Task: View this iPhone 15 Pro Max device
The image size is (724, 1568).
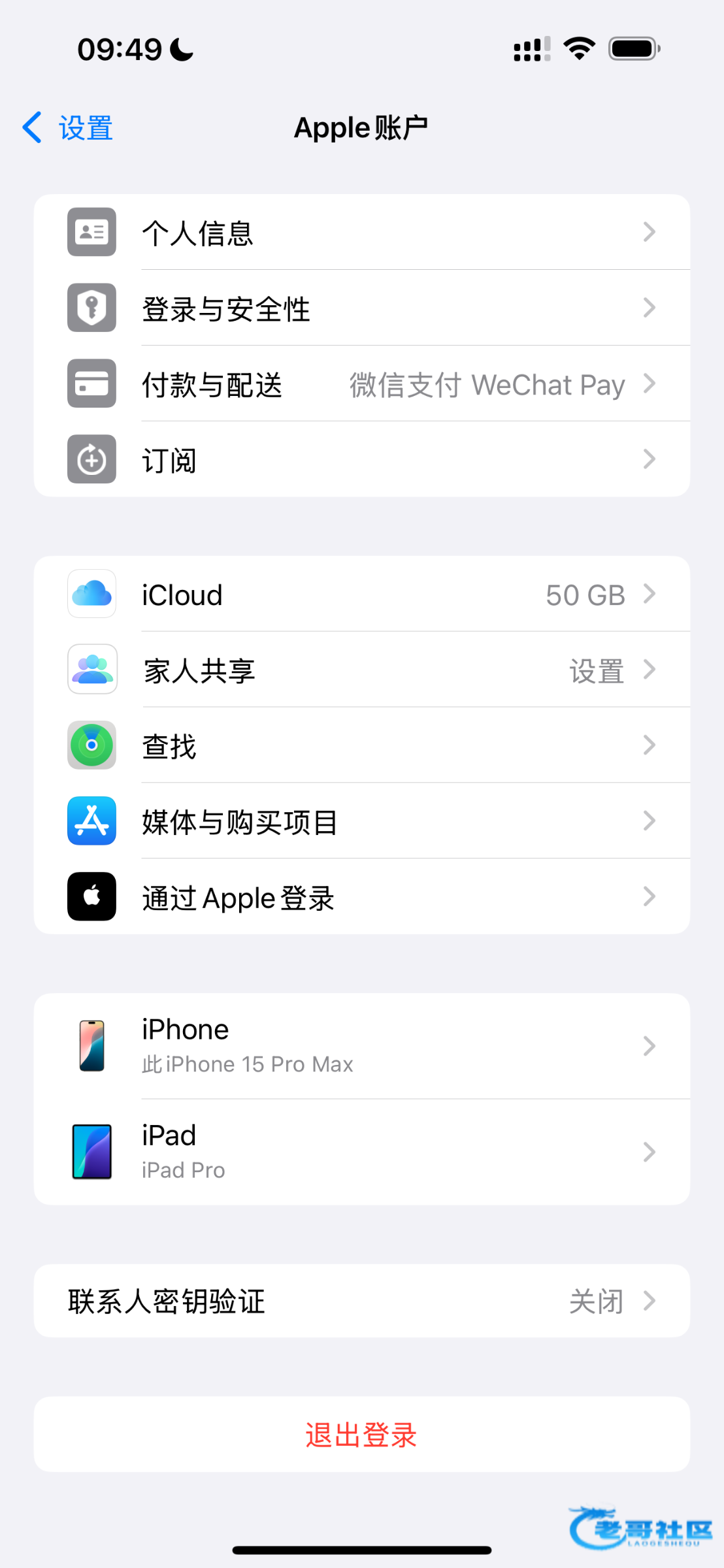Action: coord(361,1046)
